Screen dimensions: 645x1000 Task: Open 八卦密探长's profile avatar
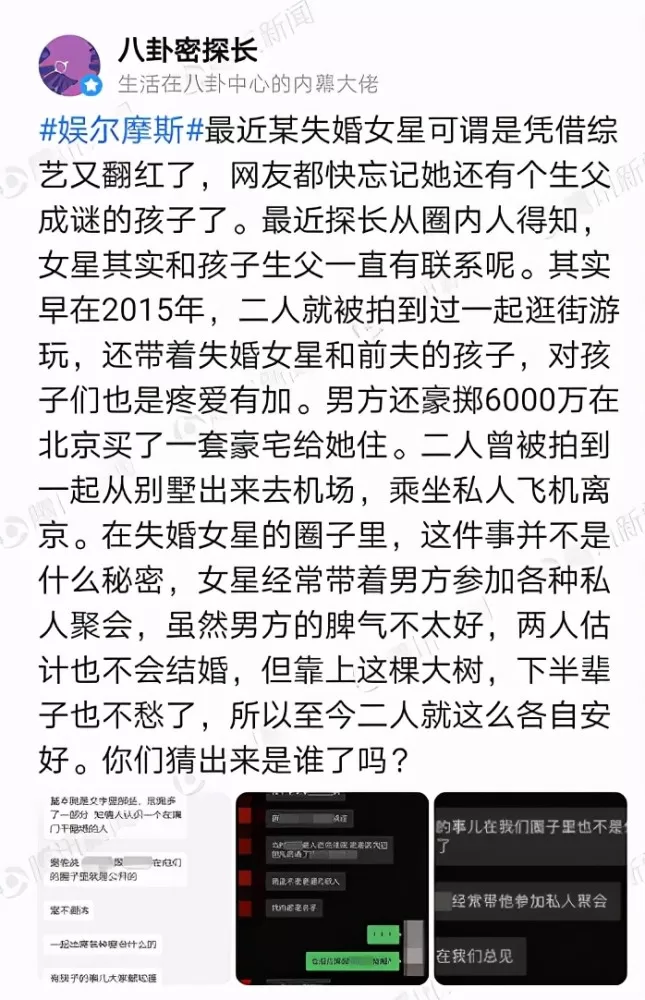[70, 66]
